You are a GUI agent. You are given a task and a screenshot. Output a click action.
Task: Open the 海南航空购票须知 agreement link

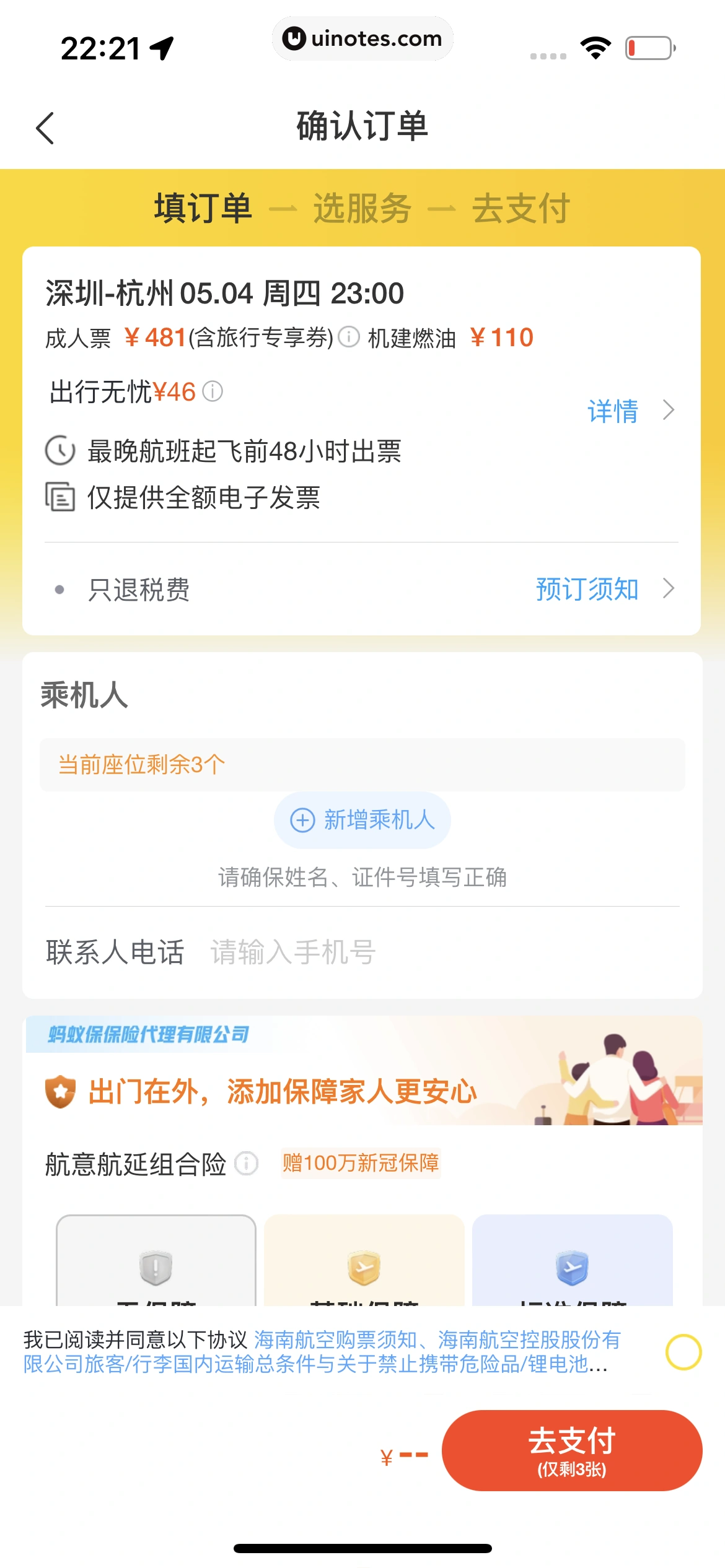point(335,1339)
